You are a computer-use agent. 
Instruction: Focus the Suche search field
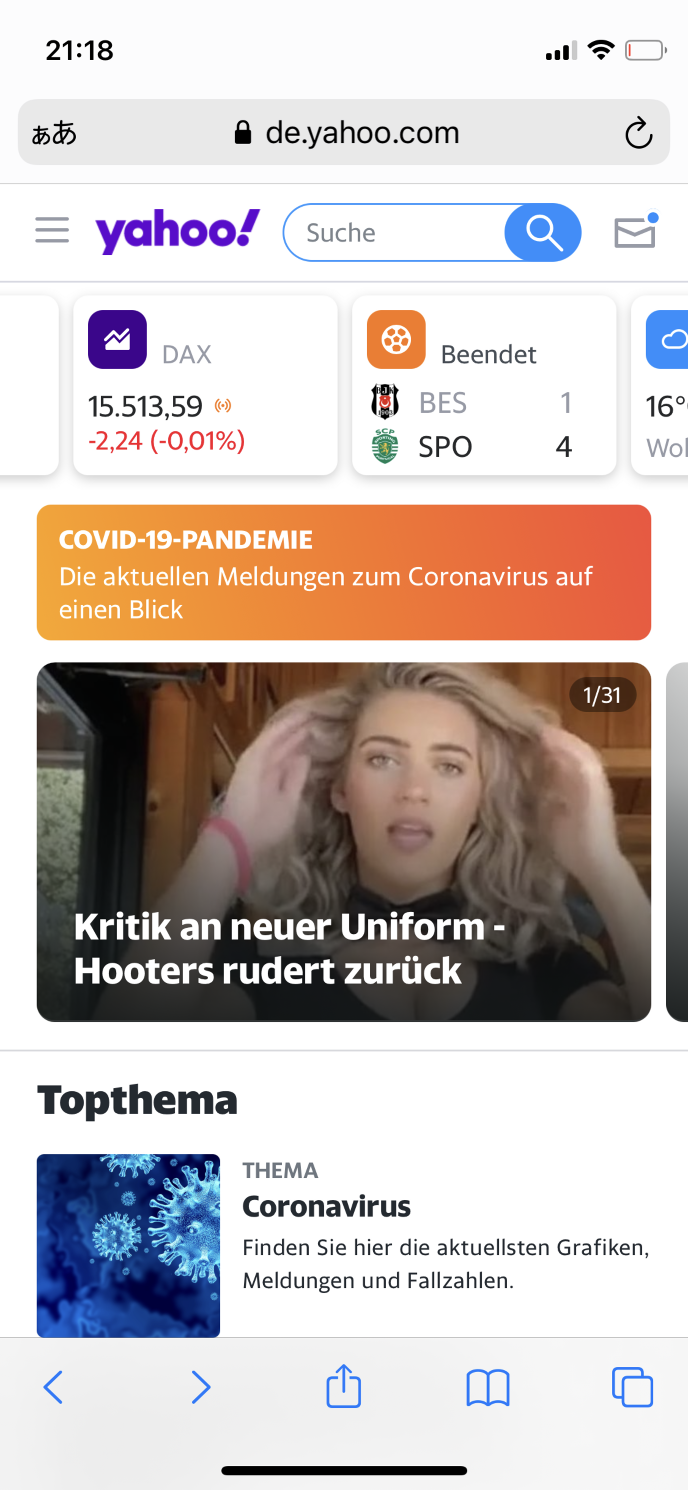(x=395, y=233)
